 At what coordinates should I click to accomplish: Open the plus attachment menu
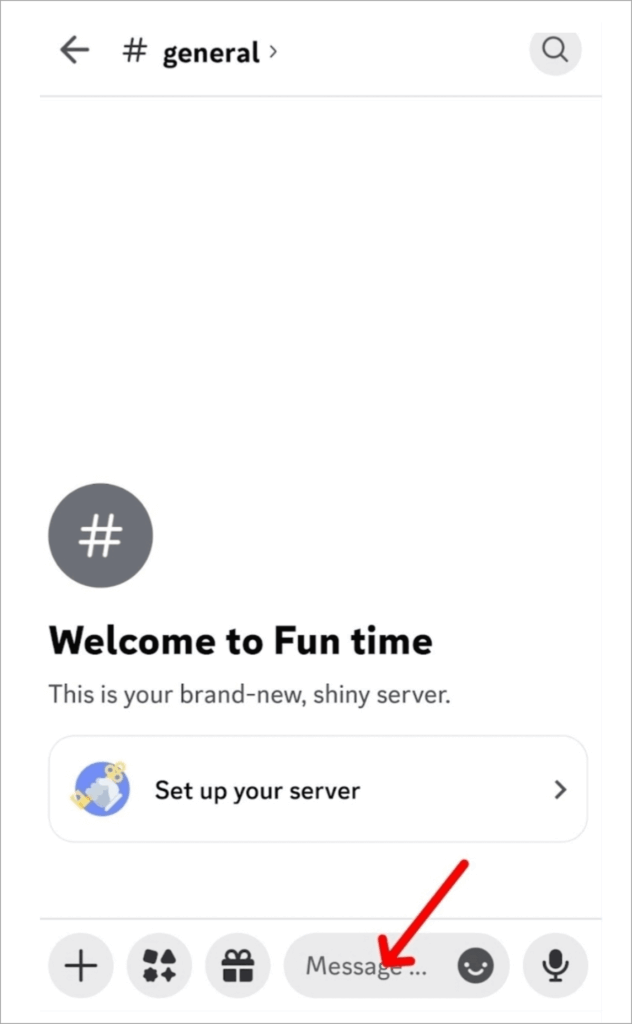tap(81, 966)
